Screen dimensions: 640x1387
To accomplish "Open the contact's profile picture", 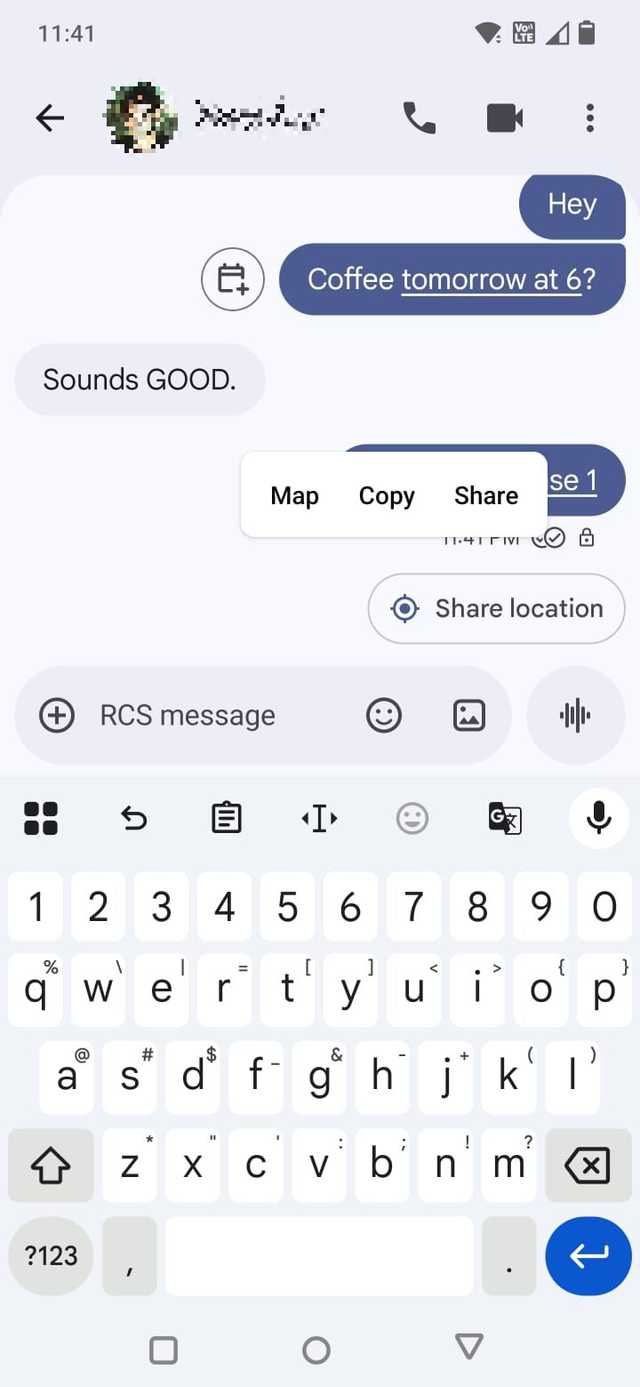I will pos(141,118).
